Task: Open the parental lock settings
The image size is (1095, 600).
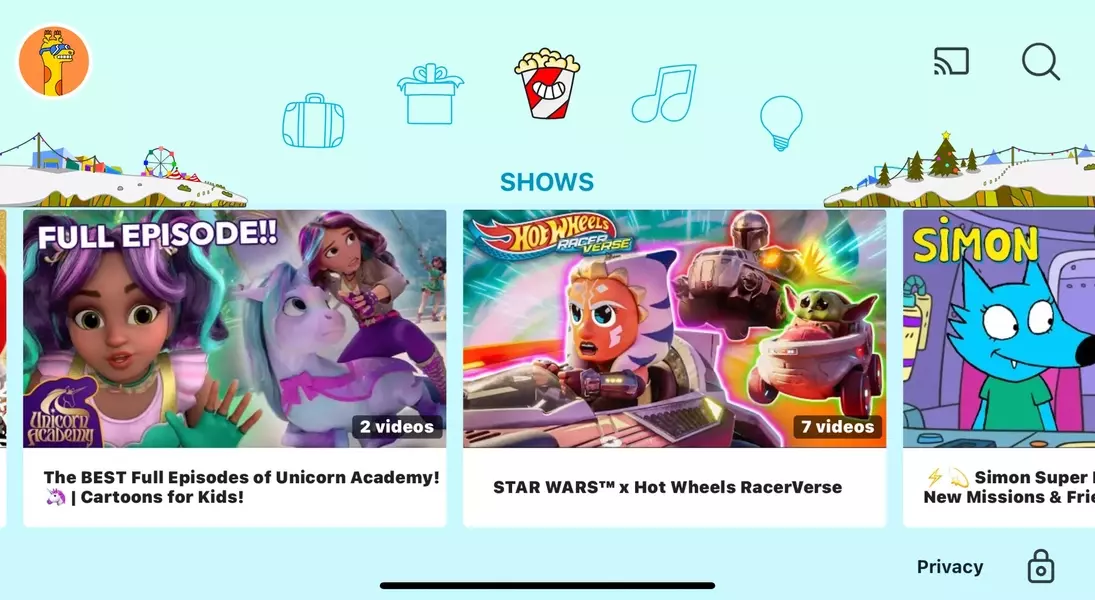Action: coord(1041,566)
